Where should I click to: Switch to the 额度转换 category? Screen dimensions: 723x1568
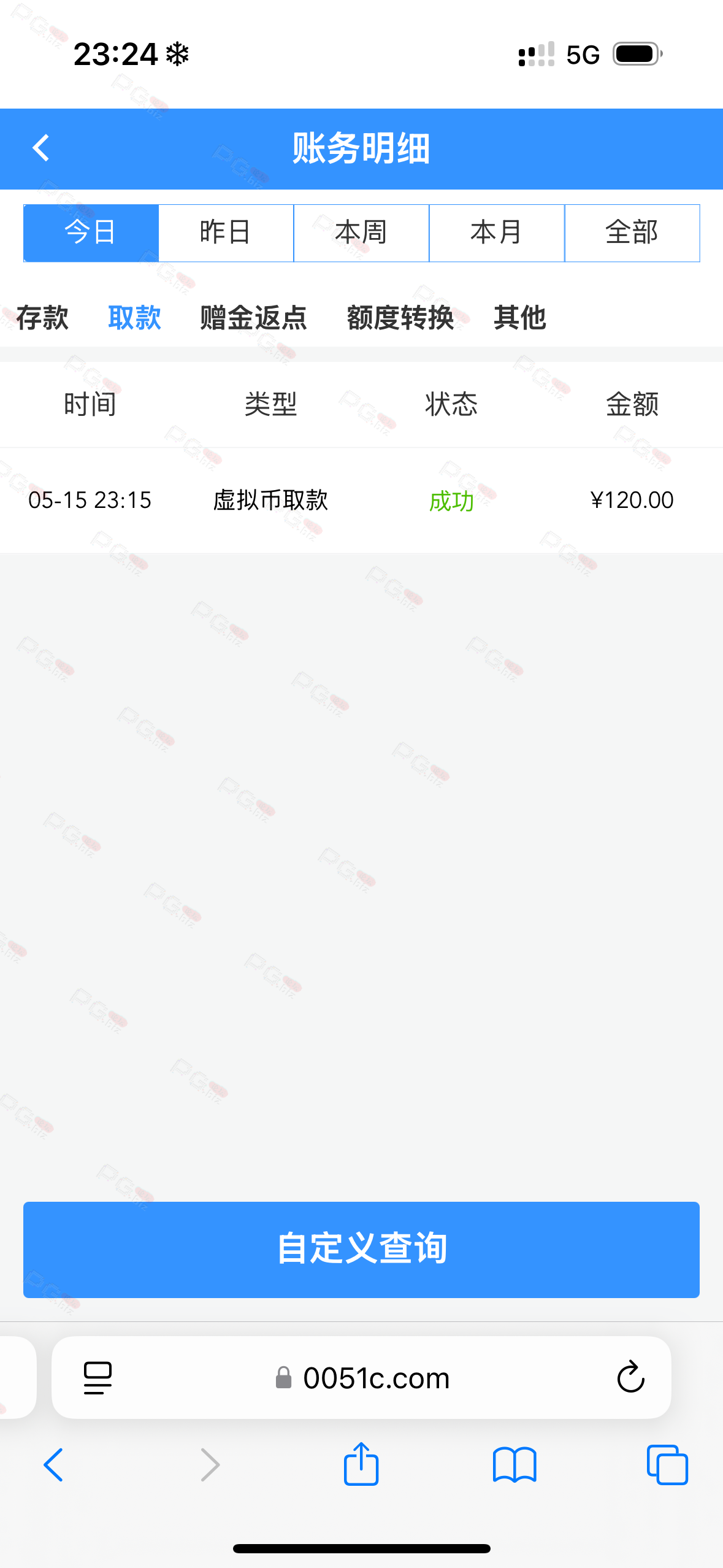tap(400, 318)
